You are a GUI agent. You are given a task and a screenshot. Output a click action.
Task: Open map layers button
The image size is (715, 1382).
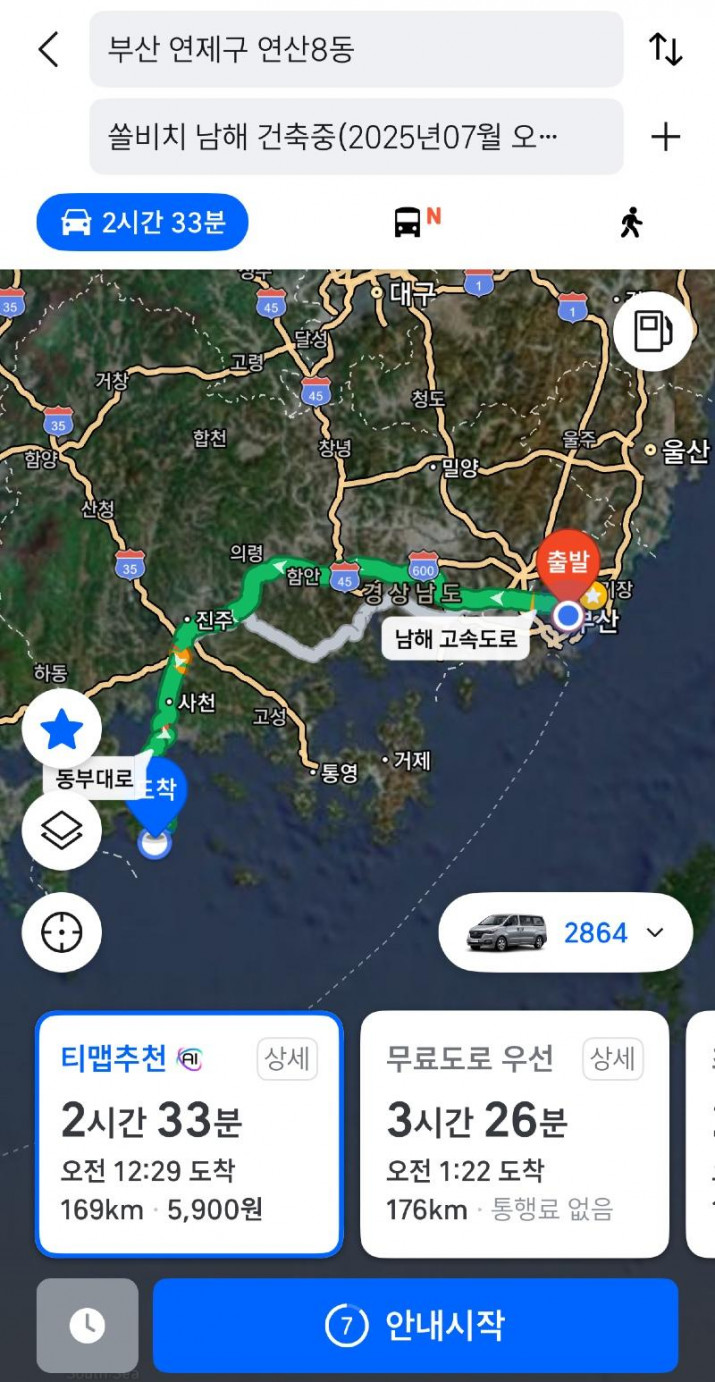[62, 830]
